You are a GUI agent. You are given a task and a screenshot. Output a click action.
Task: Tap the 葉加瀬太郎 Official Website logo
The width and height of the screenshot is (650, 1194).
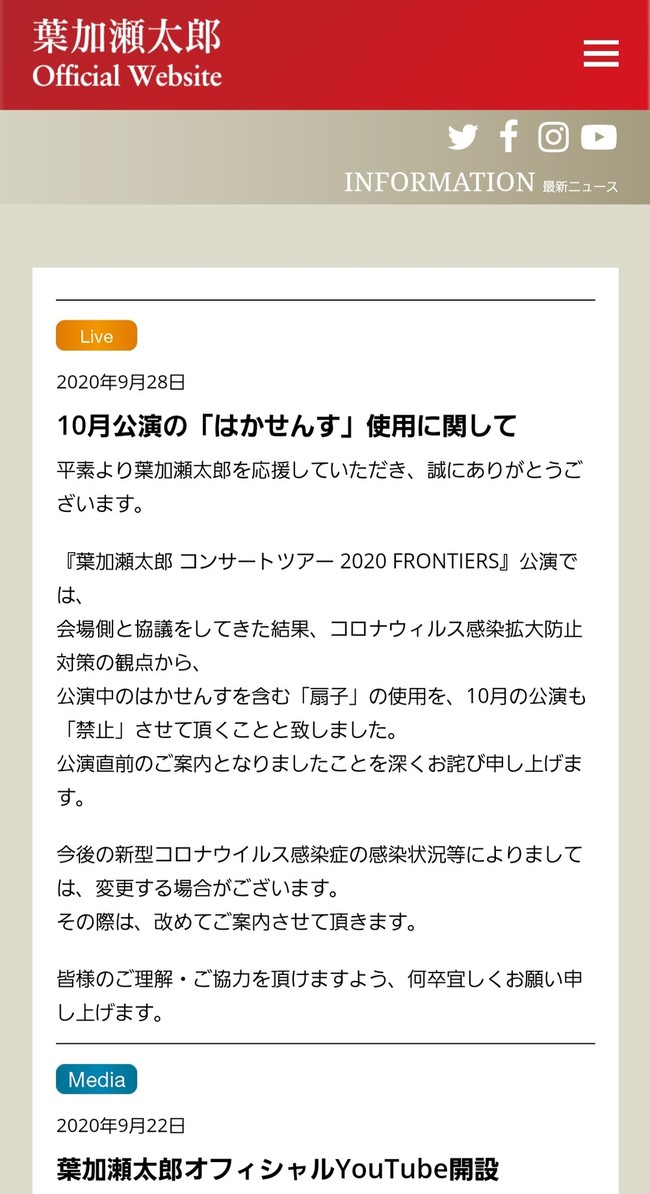(x=127, y=54)
